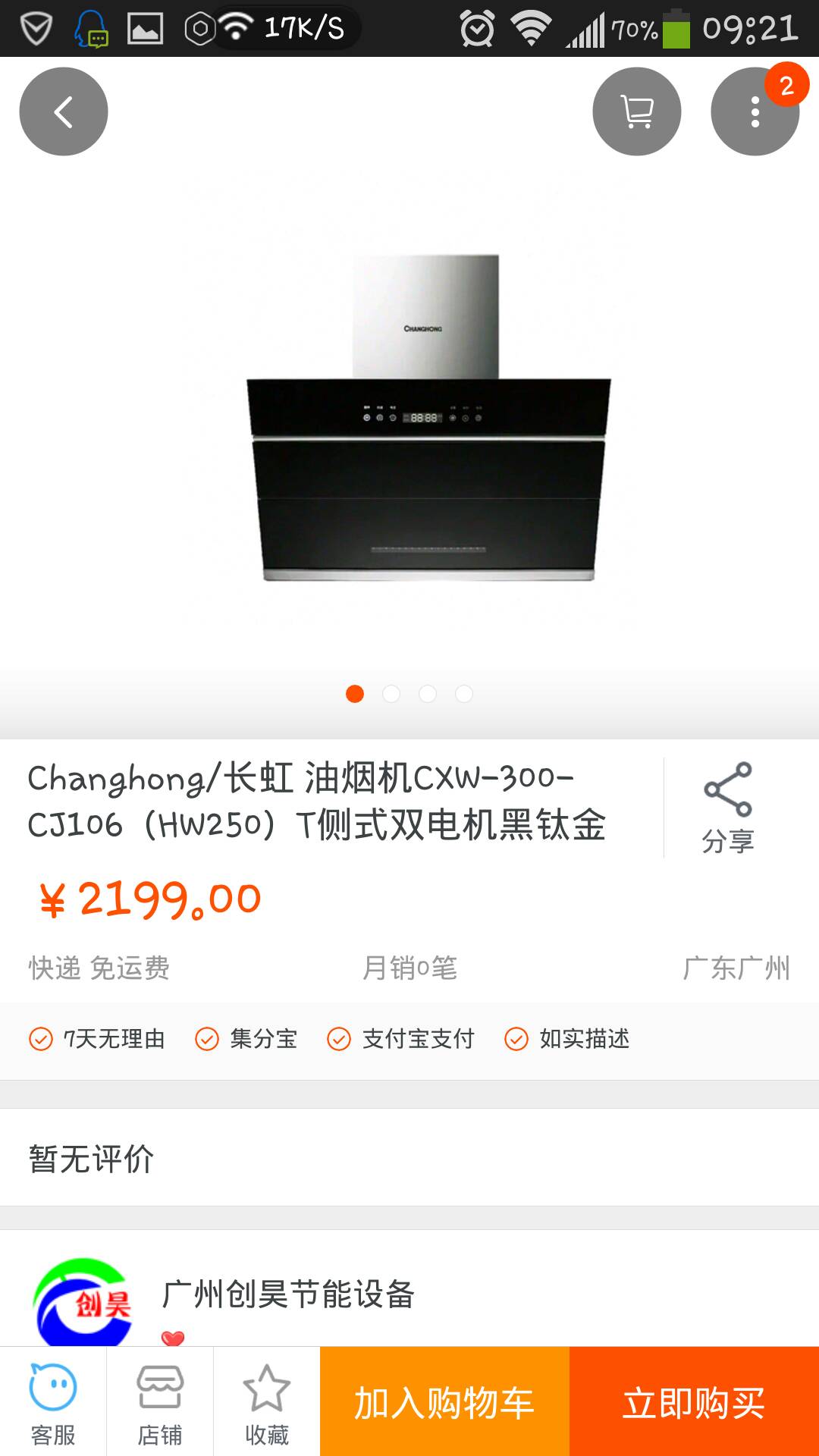Open the shopping cart icon
Screen dimensions: 819x1456
636,111
